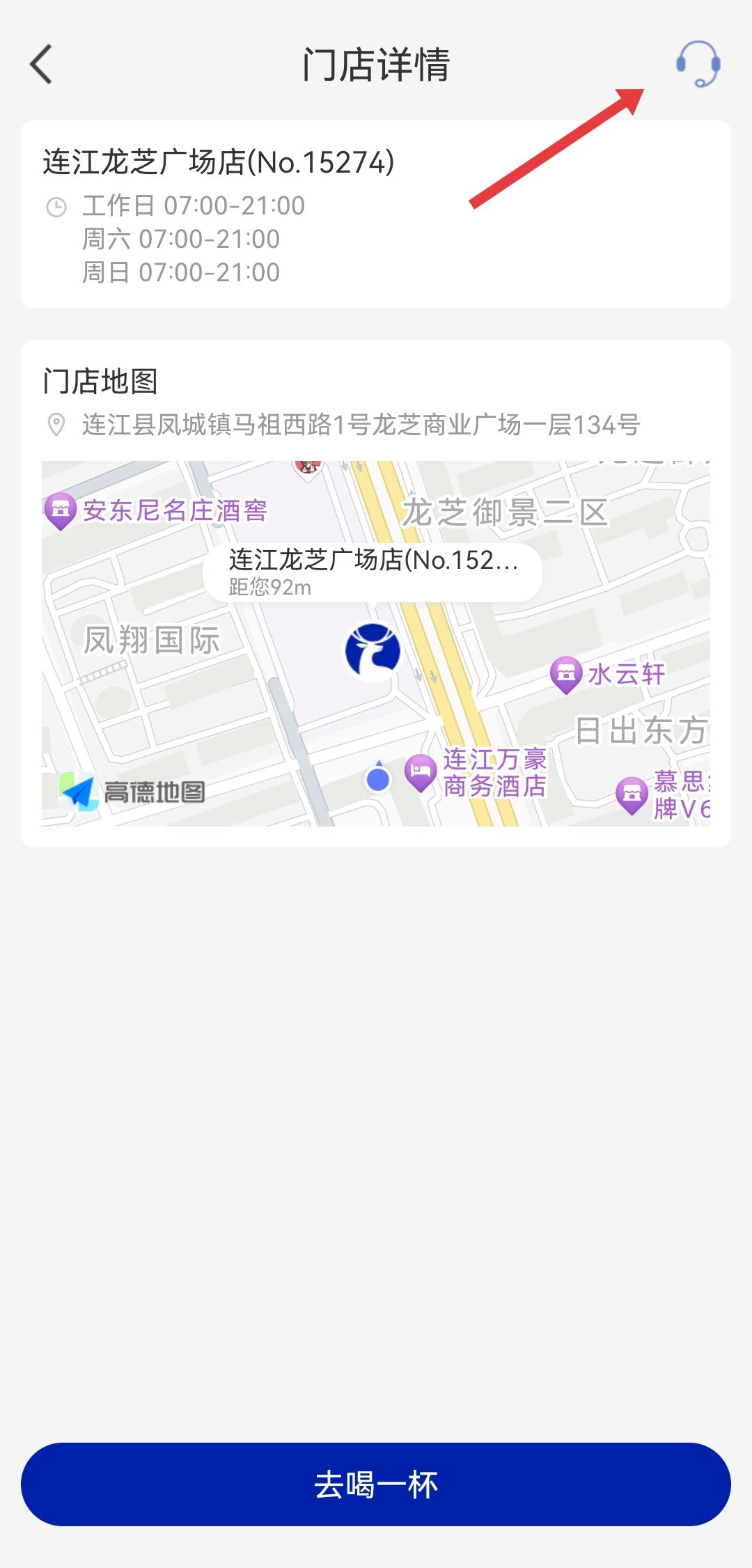This screenshot has width=752, height=1568.
Task: Open the store map view
Action: pos(376,643)
